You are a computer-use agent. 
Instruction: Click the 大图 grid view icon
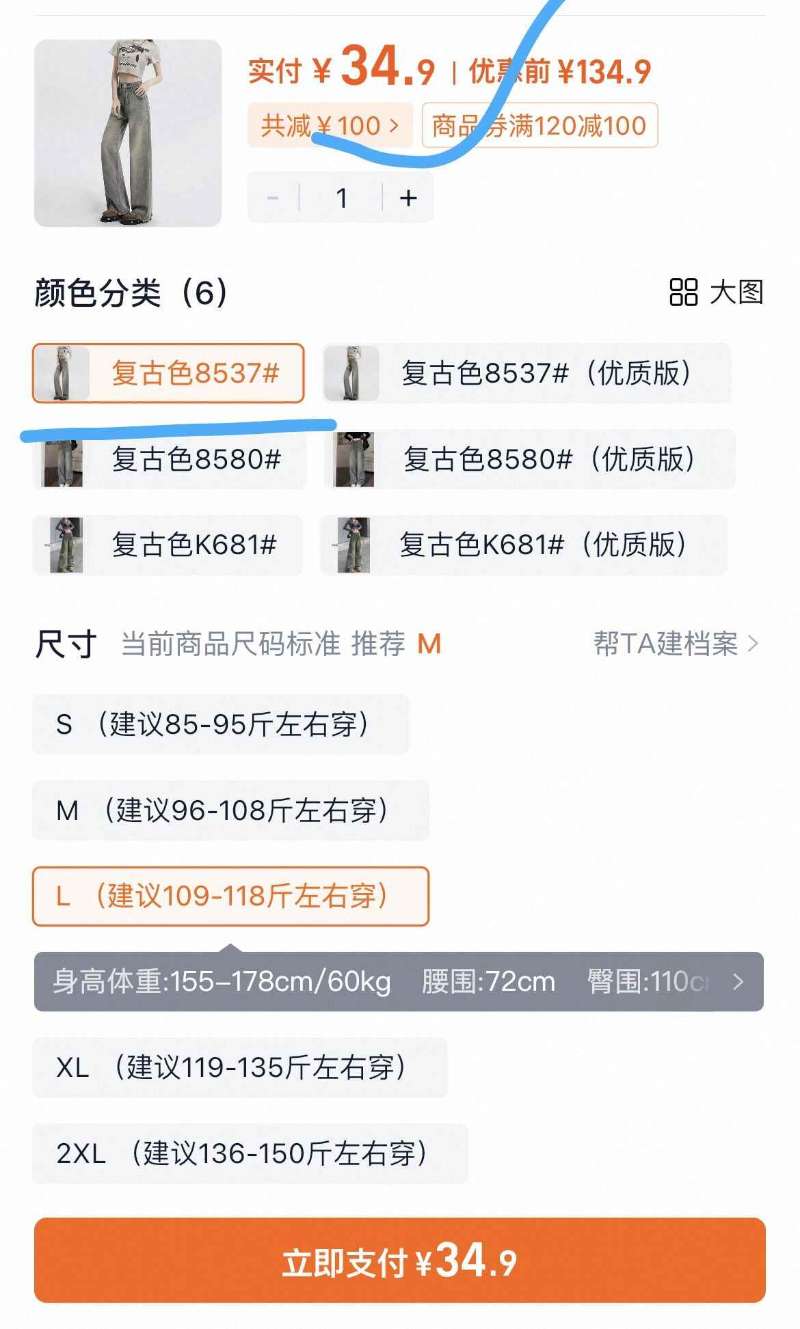click(683, 292)
